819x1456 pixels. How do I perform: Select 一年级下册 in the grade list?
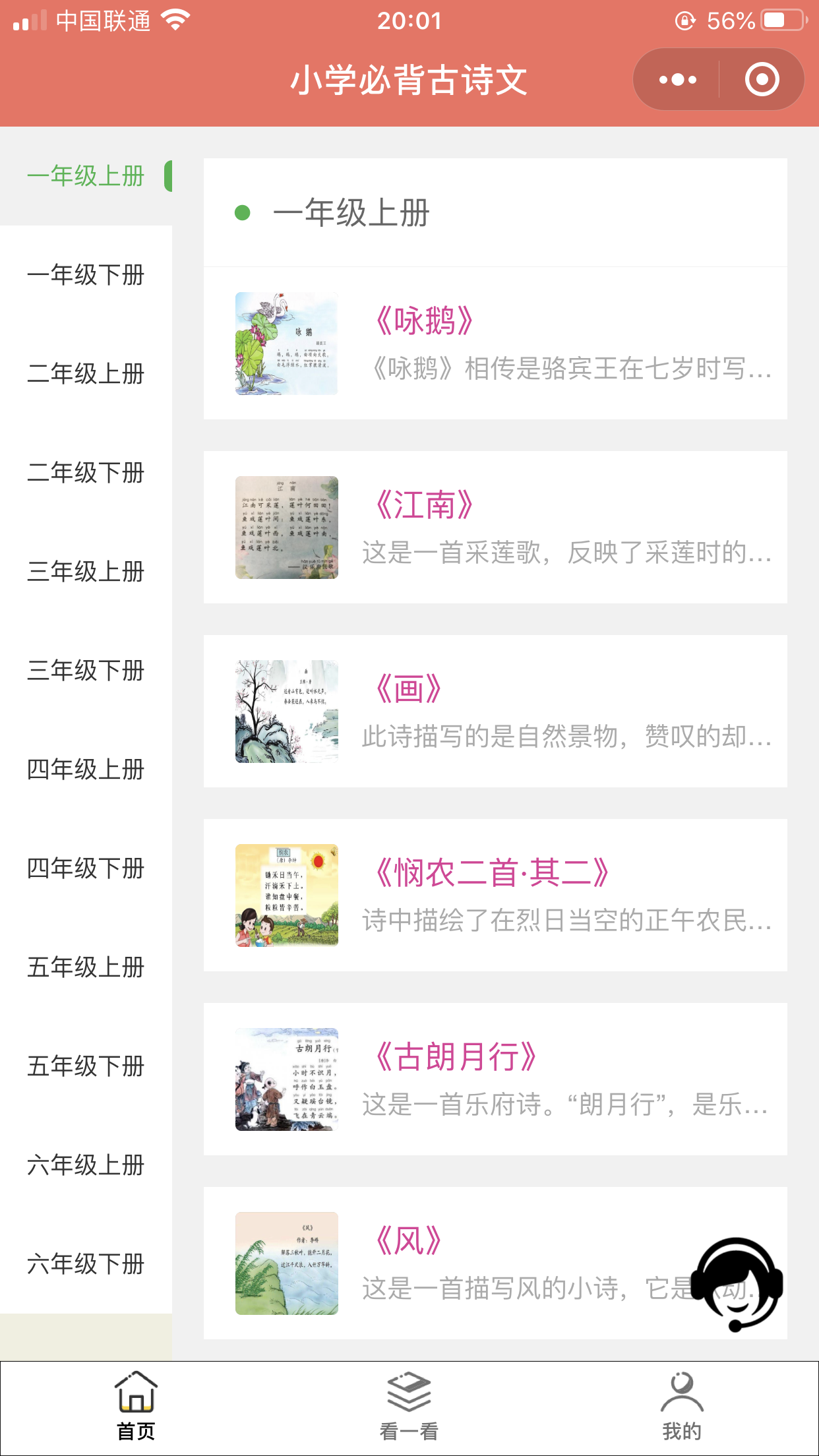click(86, 275)
